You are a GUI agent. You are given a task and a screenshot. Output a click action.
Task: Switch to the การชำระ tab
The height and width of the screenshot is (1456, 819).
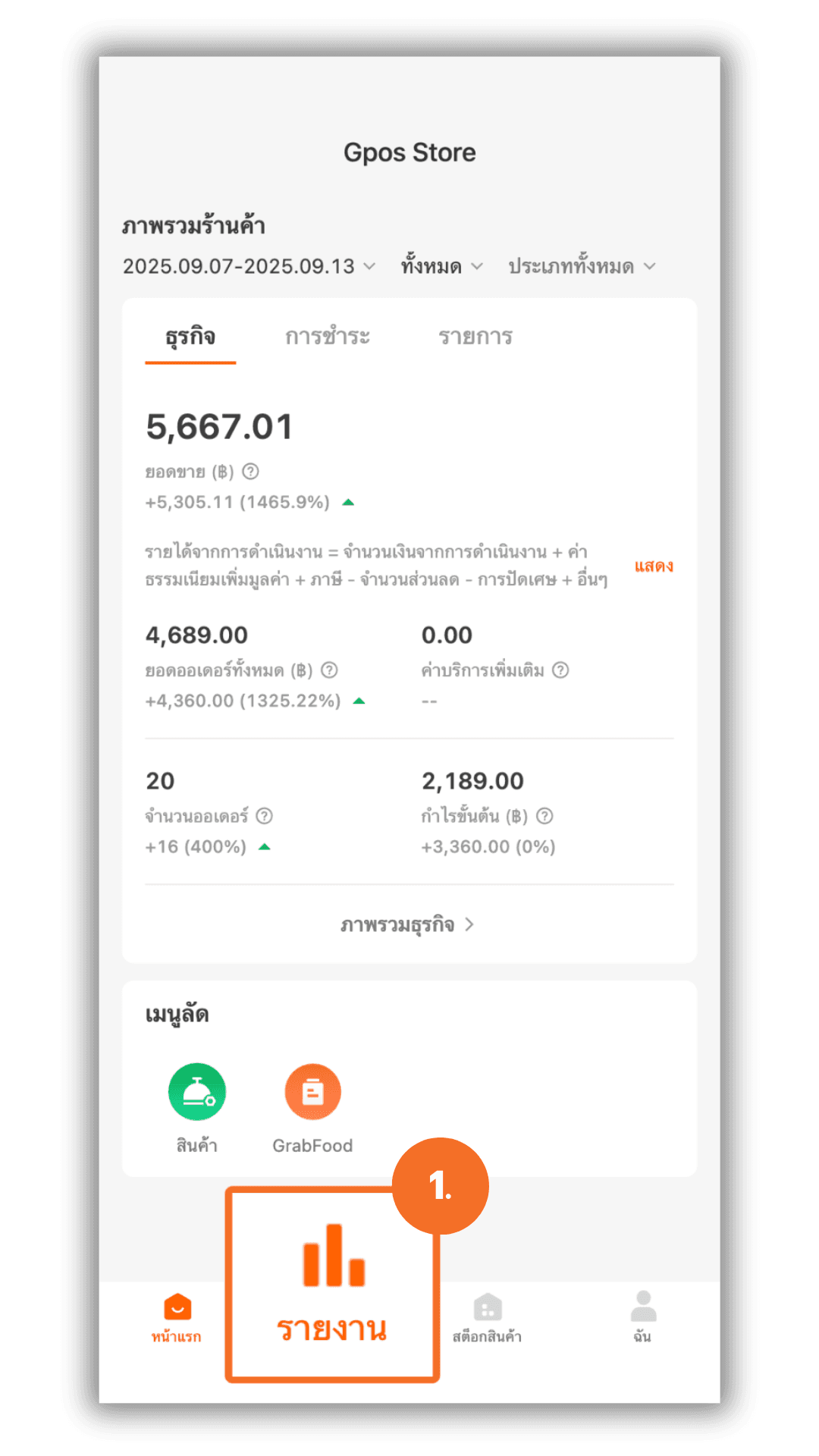click(328, 337)
